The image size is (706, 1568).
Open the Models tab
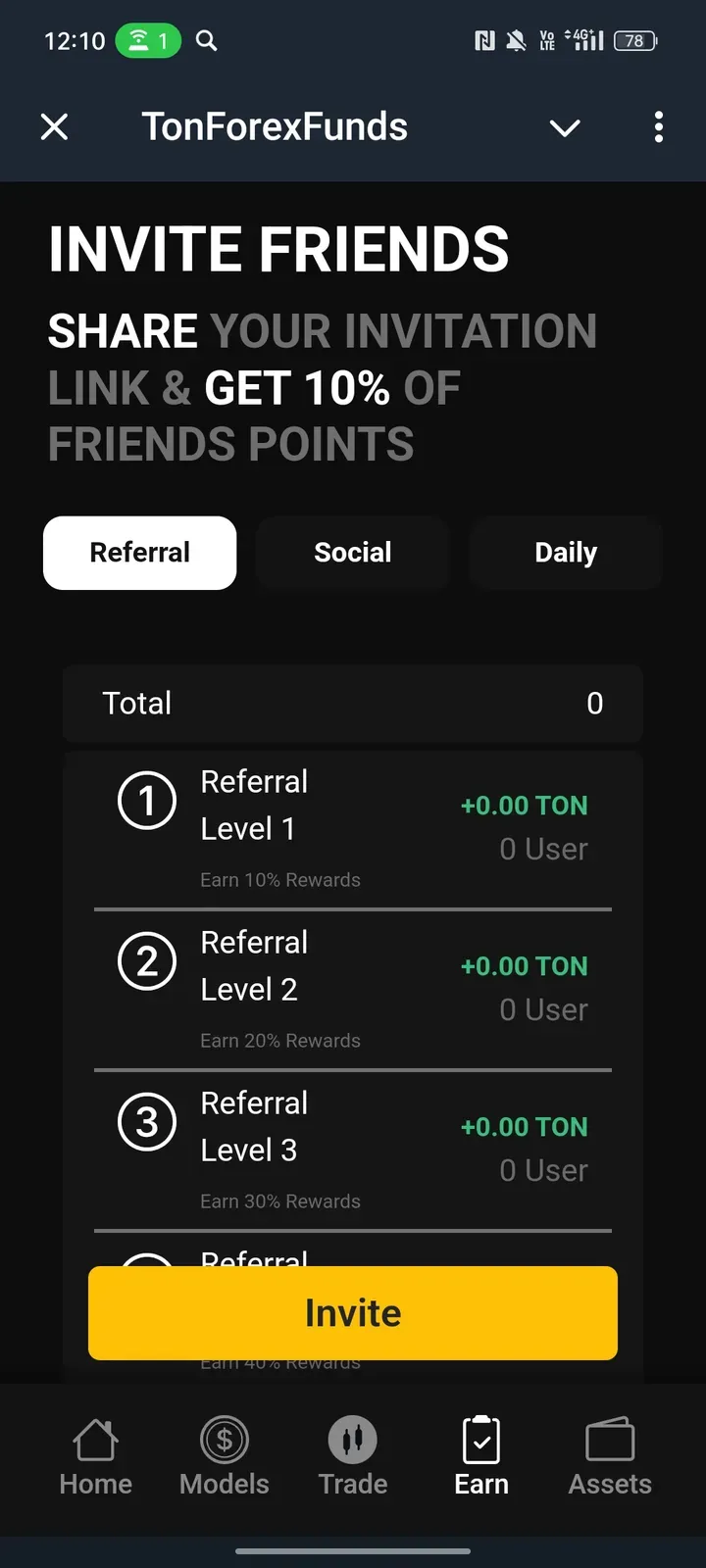(224, 1457)
